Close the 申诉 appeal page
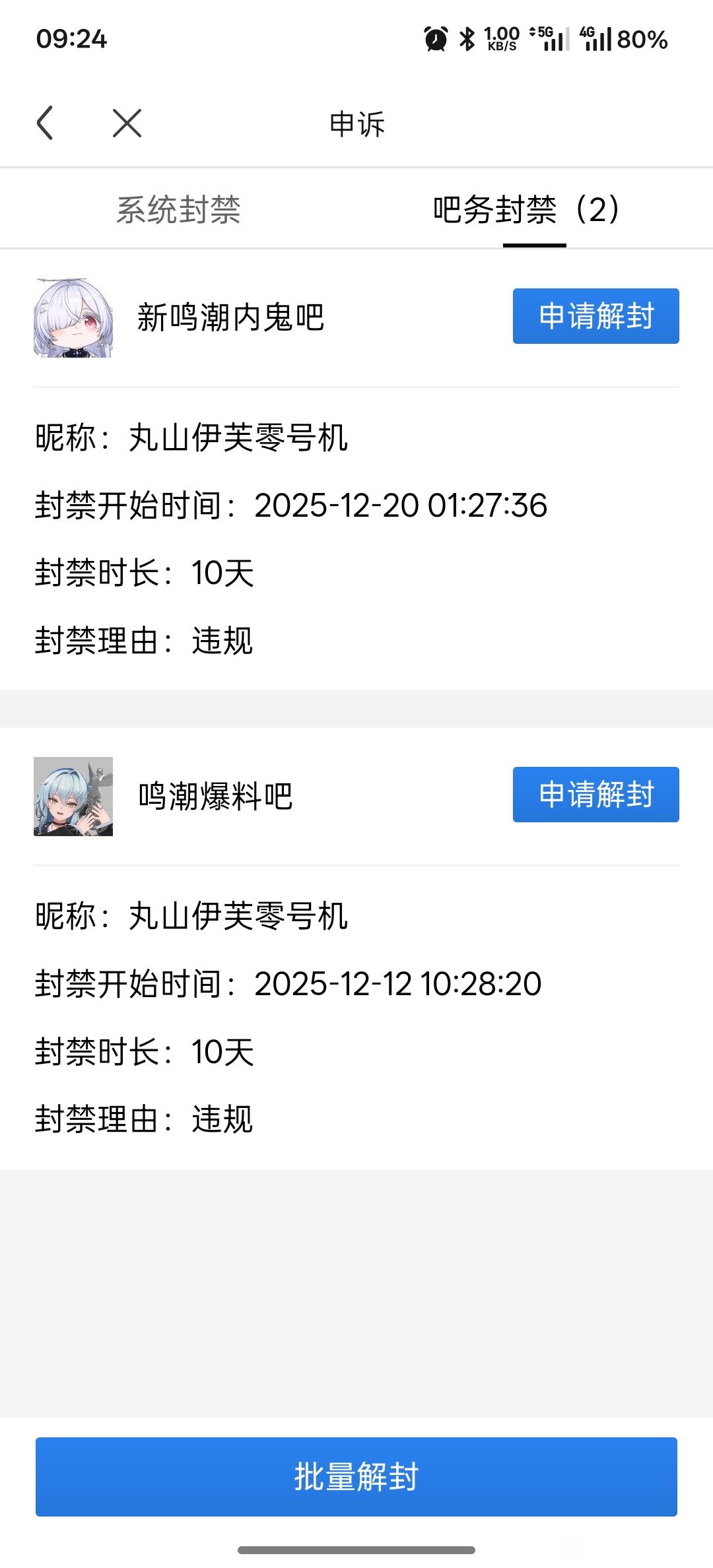Screen dimensions: 713x1568 pos(127,123)
